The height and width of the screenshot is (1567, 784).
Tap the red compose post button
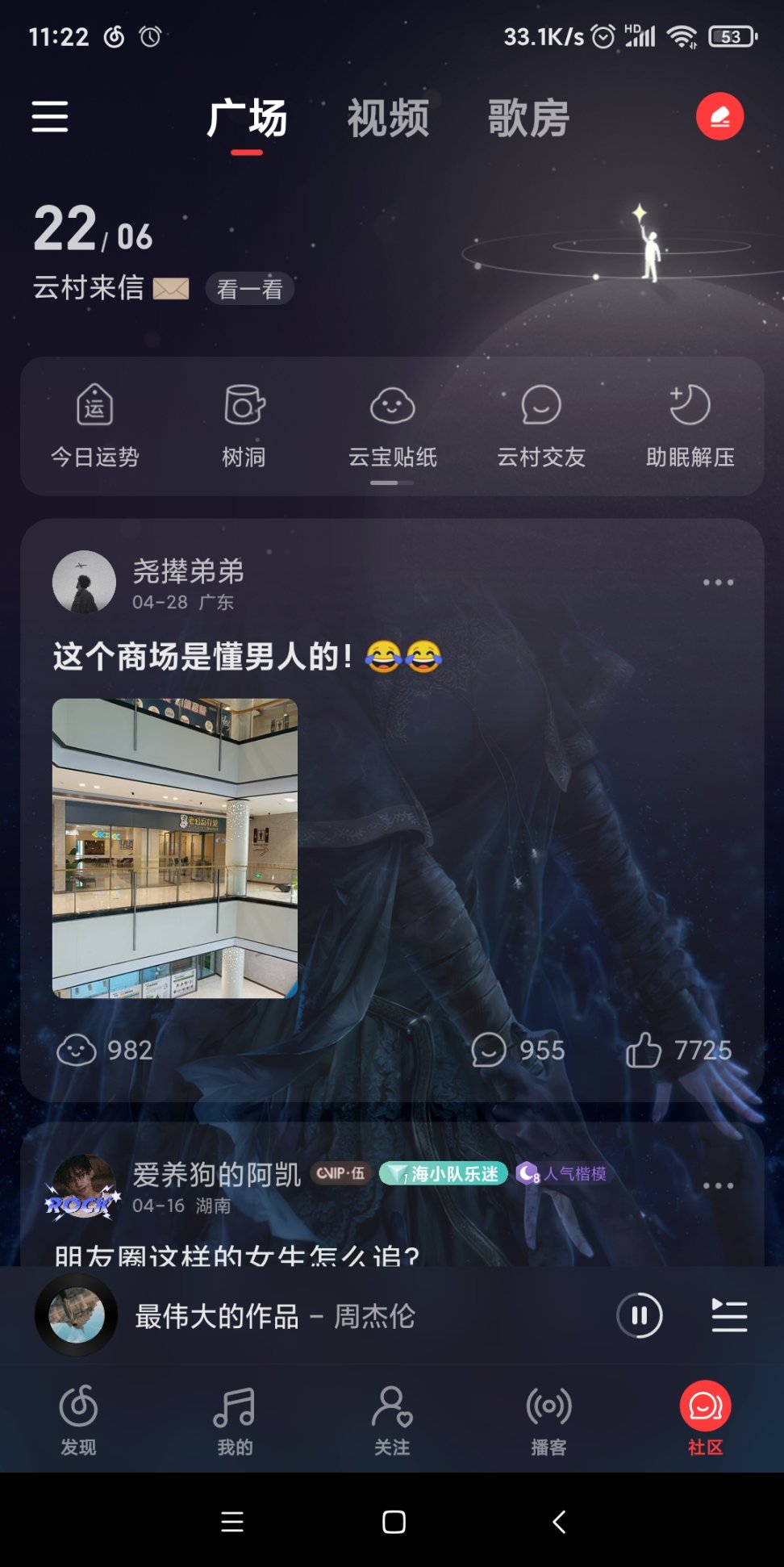[x=719, y=117]
